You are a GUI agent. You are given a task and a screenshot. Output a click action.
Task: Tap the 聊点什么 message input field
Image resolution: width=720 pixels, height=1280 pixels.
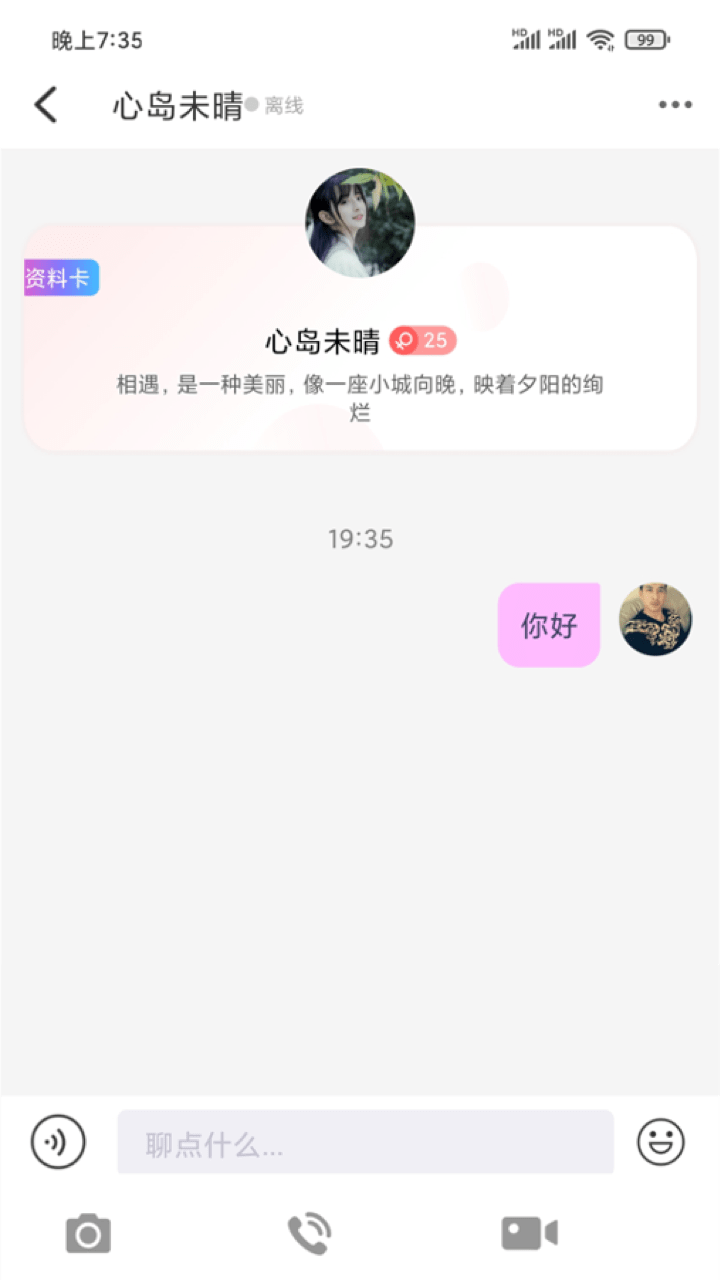click(363, 1140)
